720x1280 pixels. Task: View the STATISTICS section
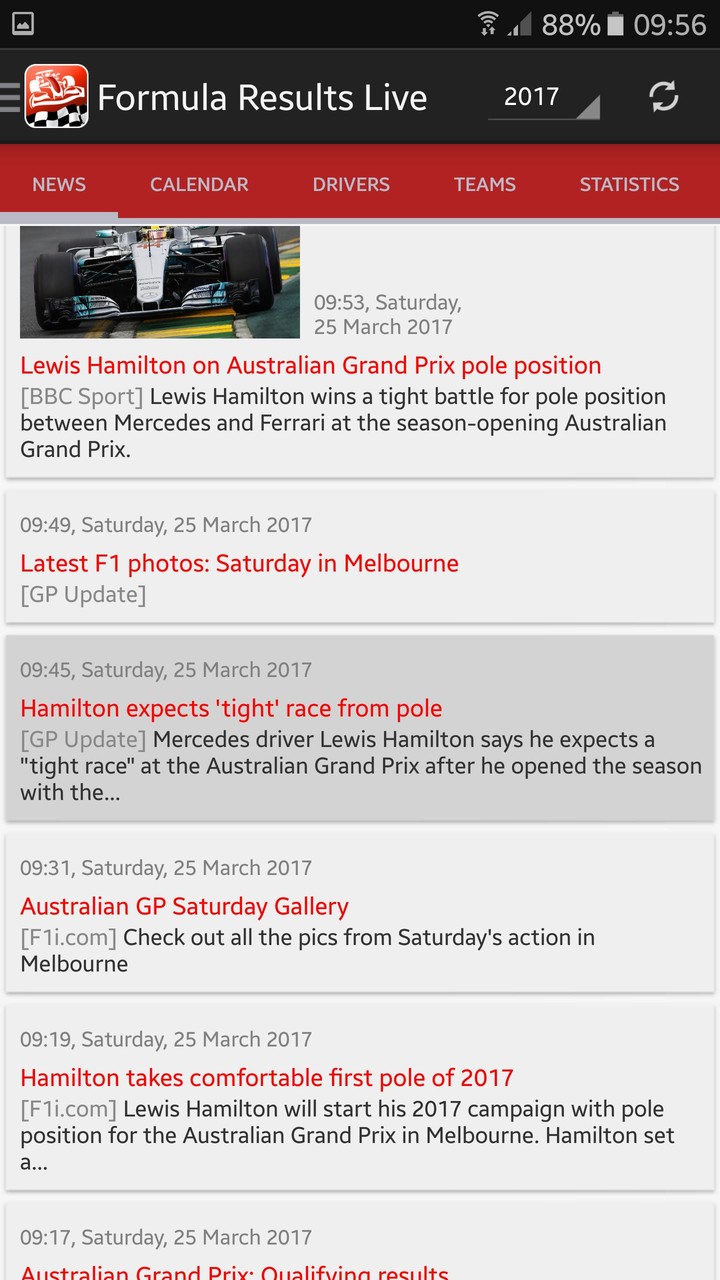click(x=629, y=184)
